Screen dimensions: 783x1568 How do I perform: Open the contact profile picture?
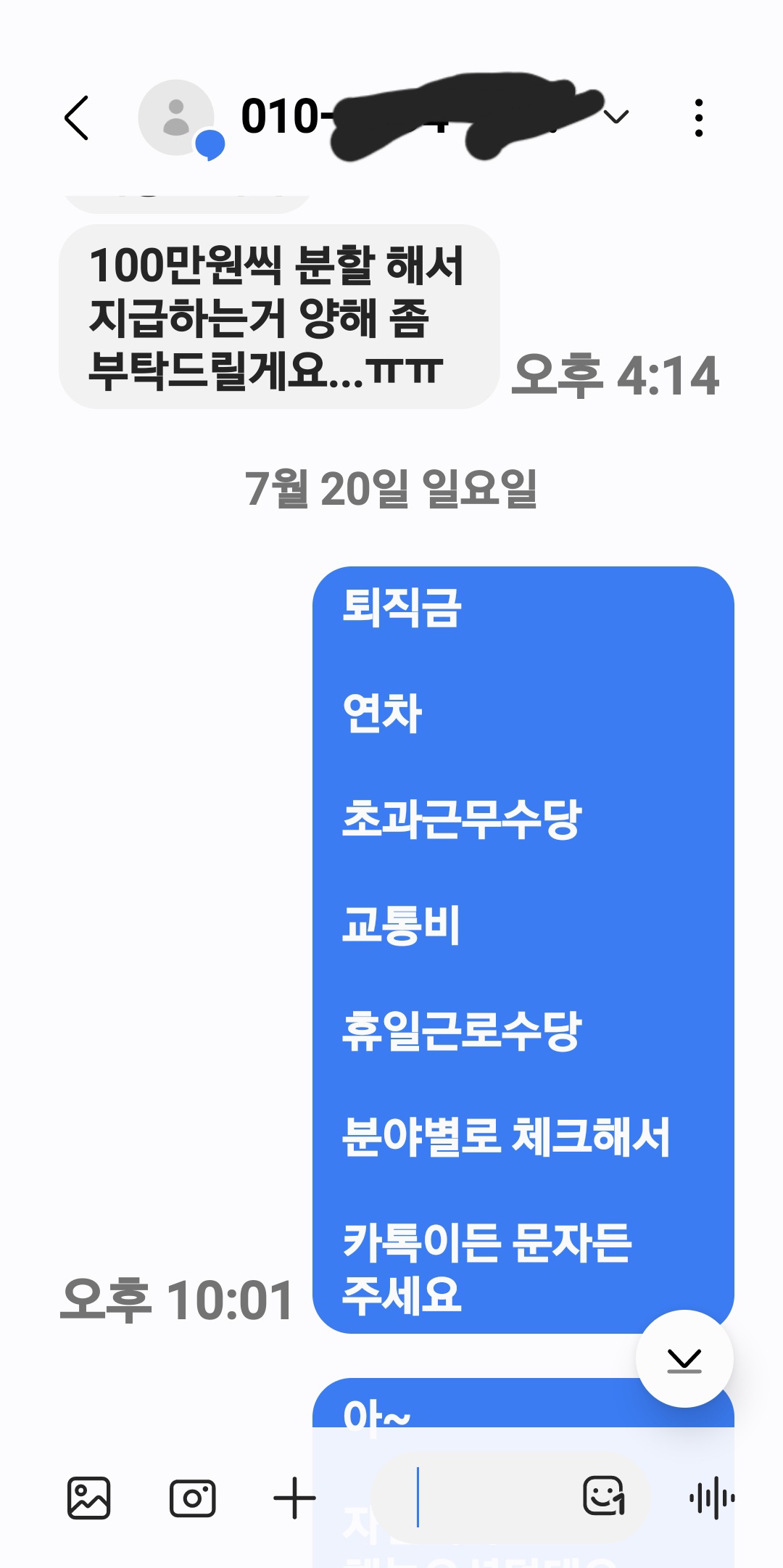(x=176, y=117)
